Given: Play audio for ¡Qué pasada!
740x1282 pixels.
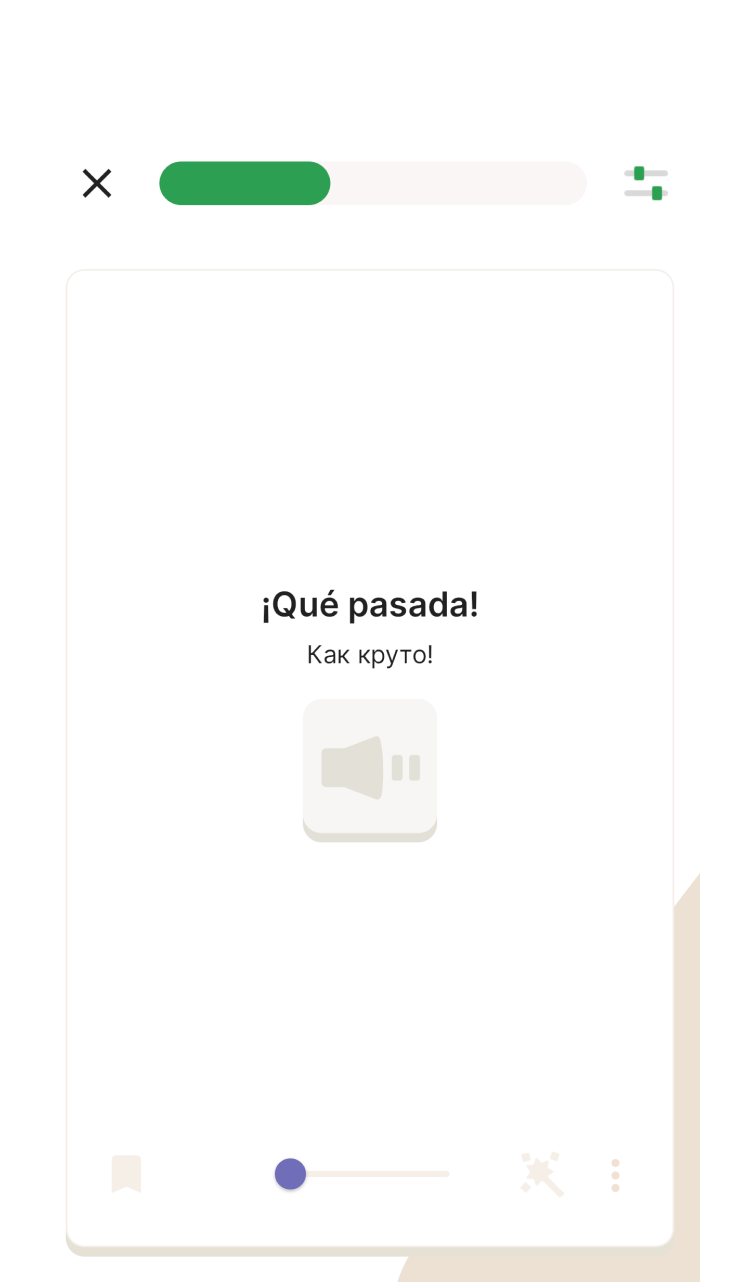Looking at the screenshot, I should tap(370, 768).
